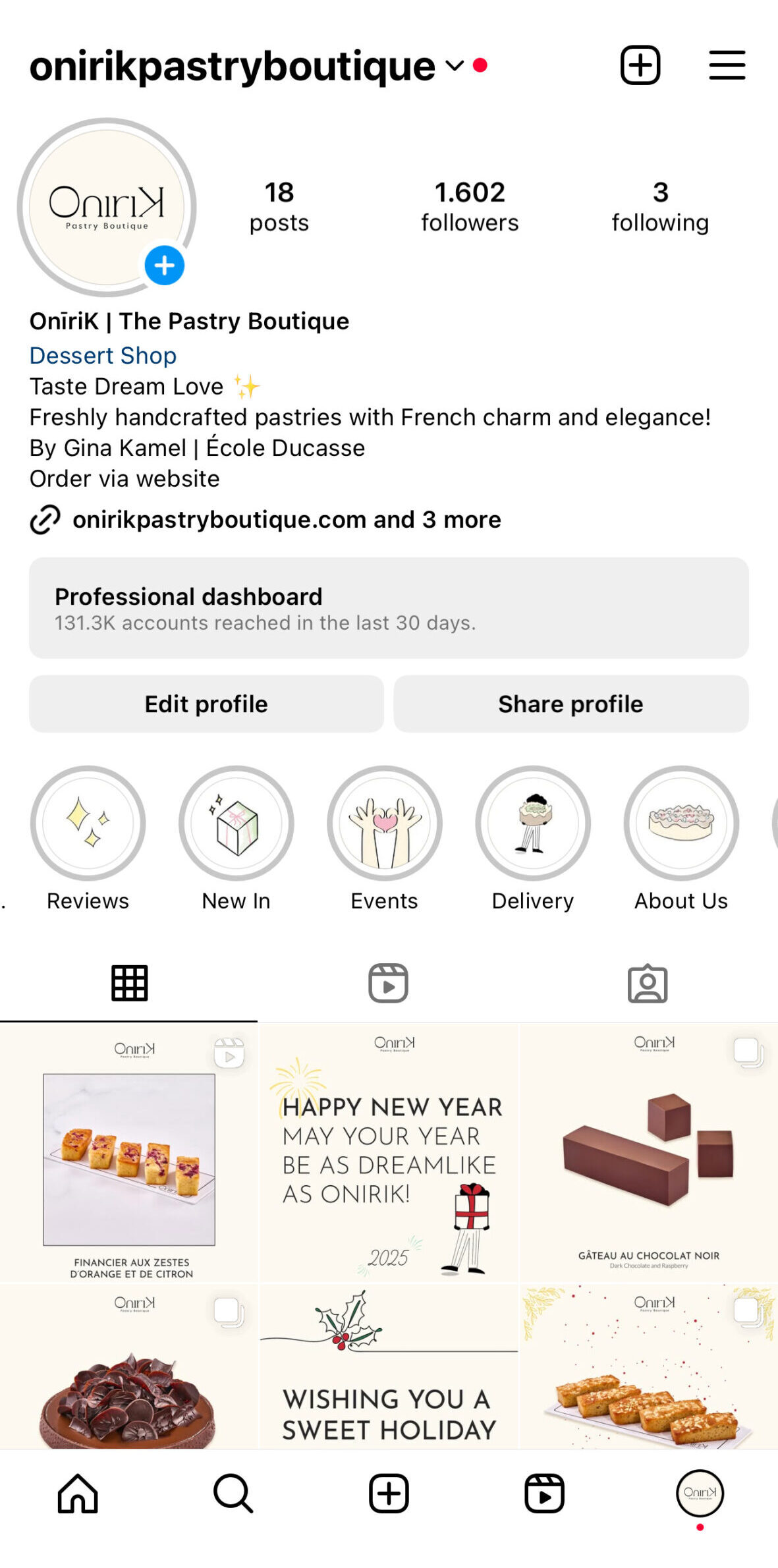The height and width of the screenshot is (1568, 778).
Task: Open the New In highlight
Action: coord(236,824)
